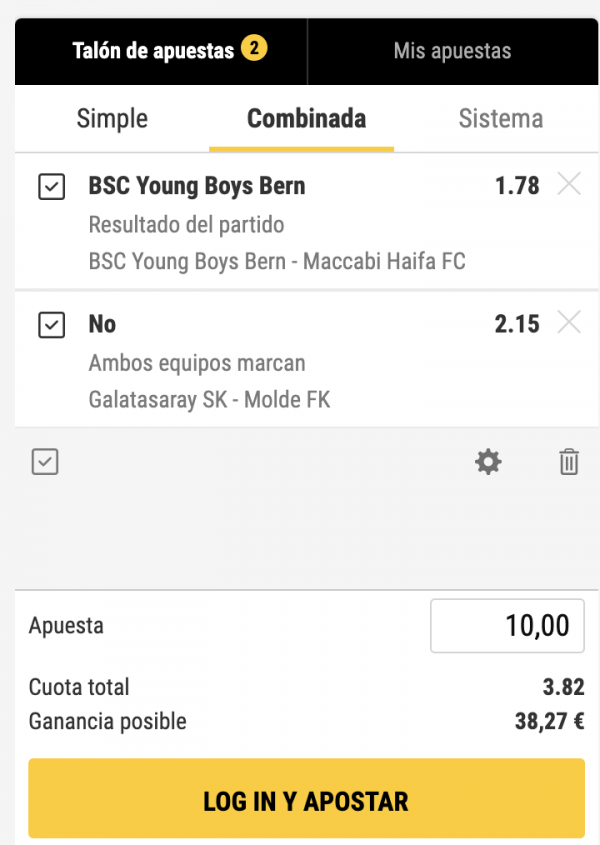The width and height of the screenshot is (600, 845).
Task: Toggle the select-all checkbox below the bets
Action: pos(45,462)
